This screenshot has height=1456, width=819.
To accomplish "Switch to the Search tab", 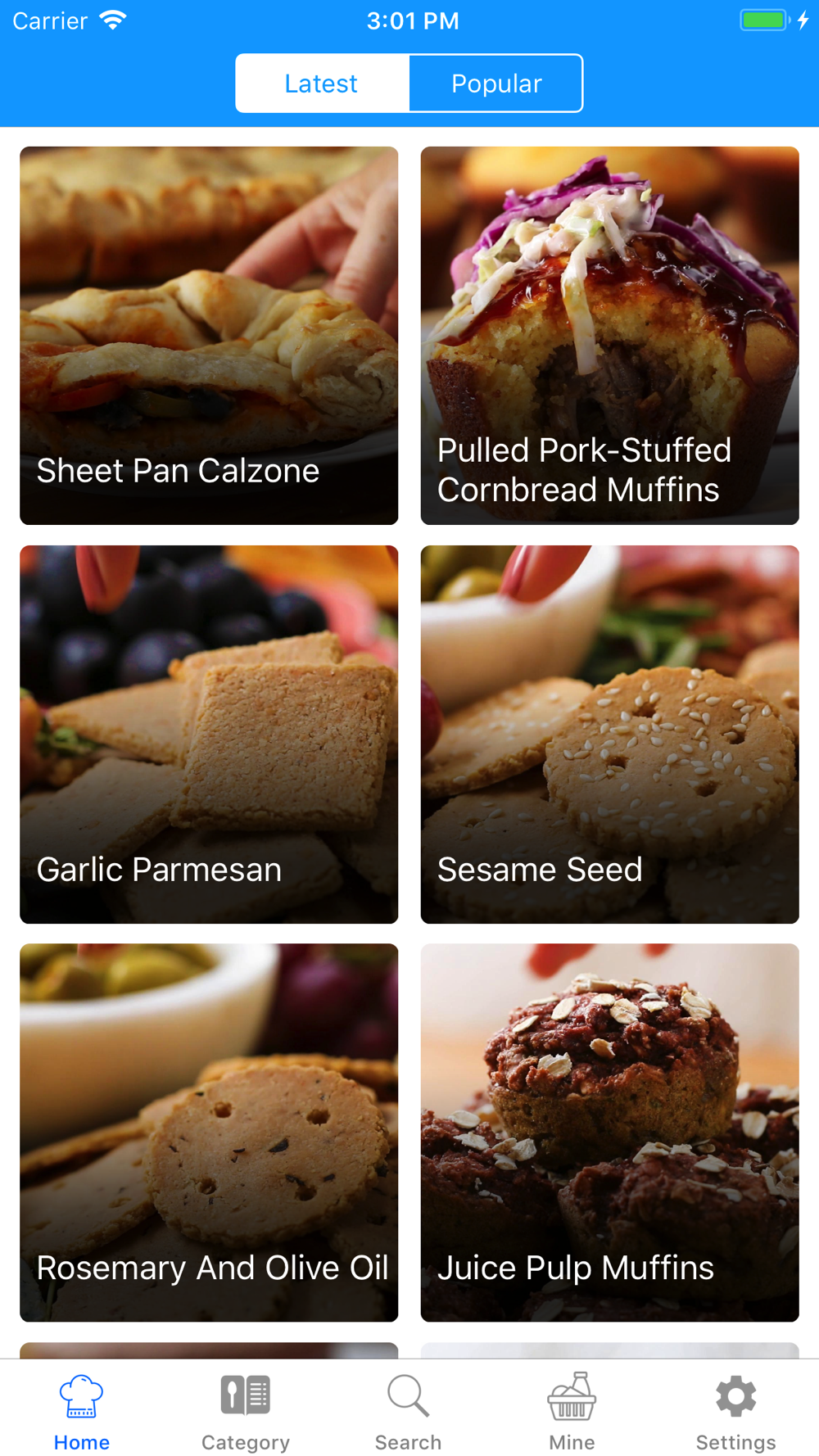I will point(409,1412).
